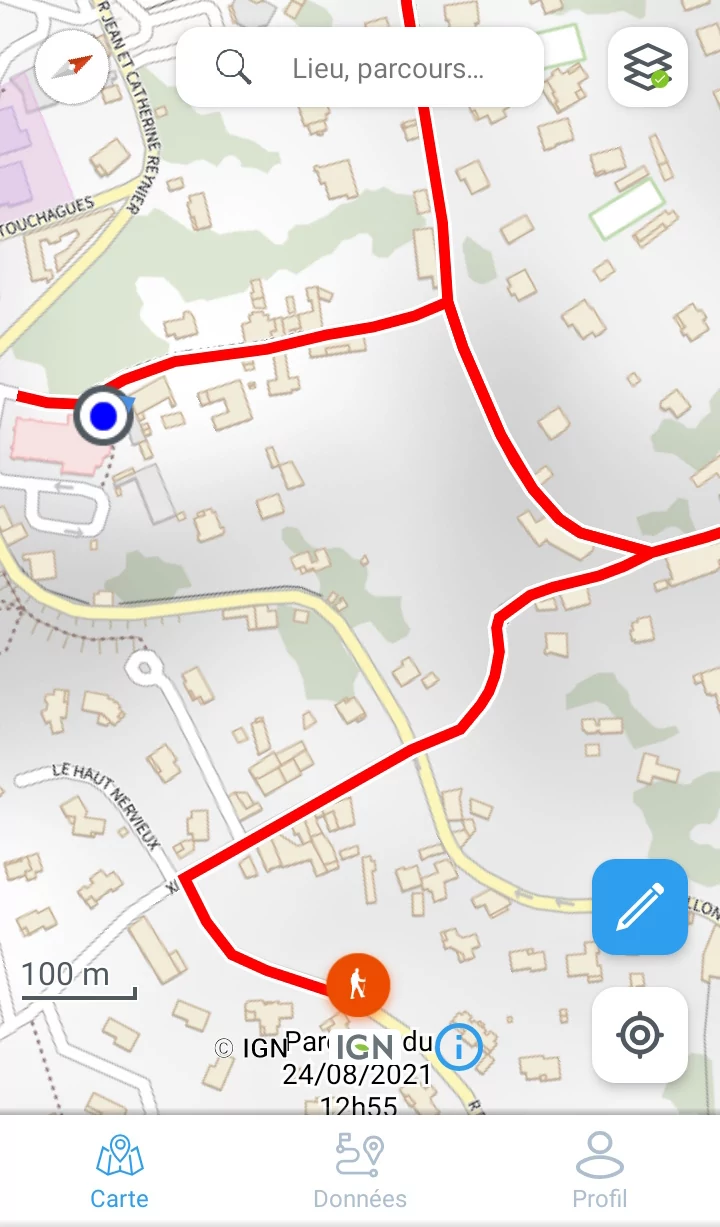Open the Lieu, parcours search field
This screenshot has width=720, height=1227.
360,68
